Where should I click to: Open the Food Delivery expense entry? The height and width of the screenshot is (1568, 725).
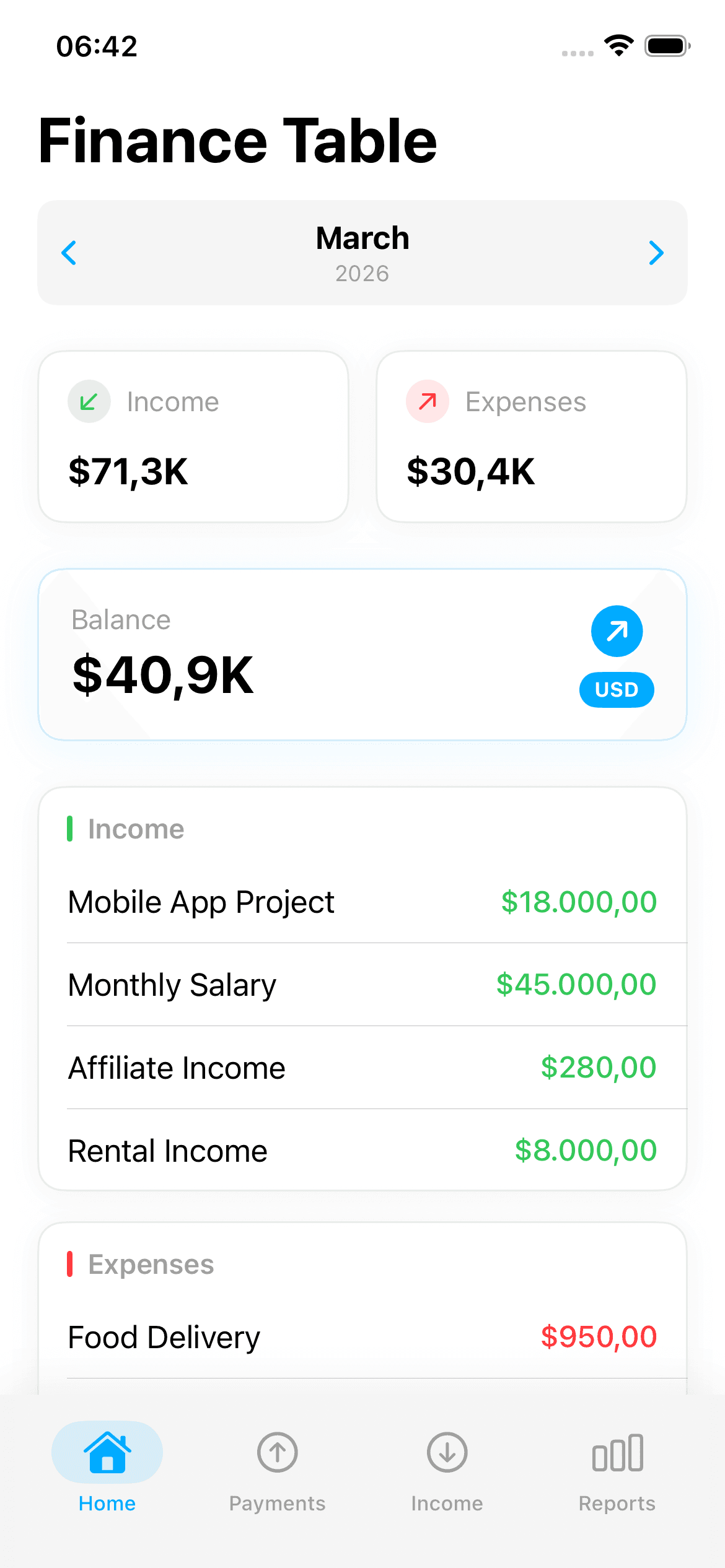[362, 1337]
